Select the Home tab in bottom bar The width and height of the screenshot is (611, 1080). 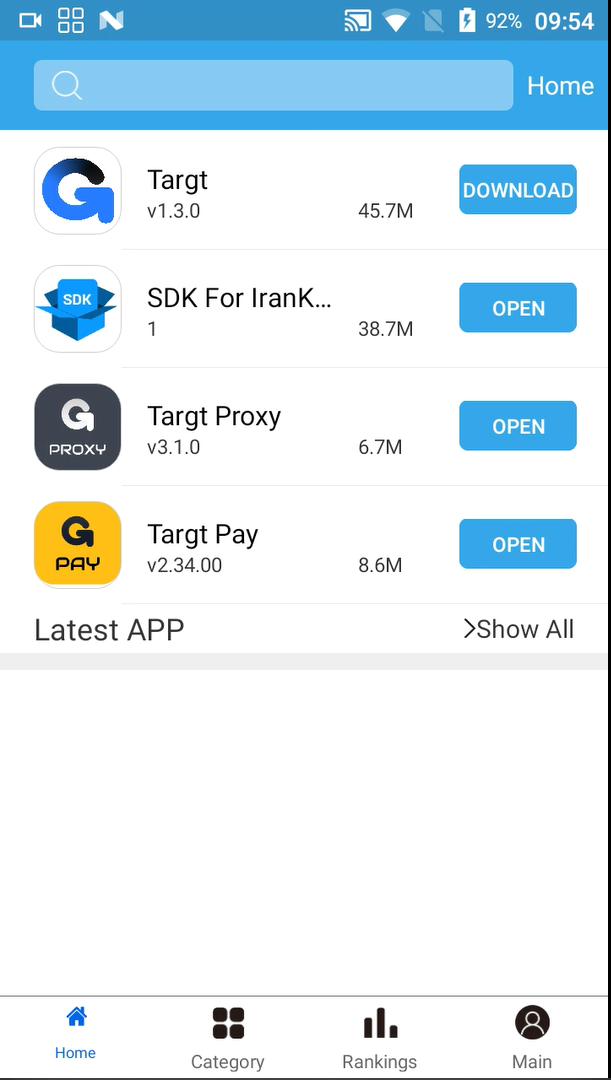coord(76,1034)
